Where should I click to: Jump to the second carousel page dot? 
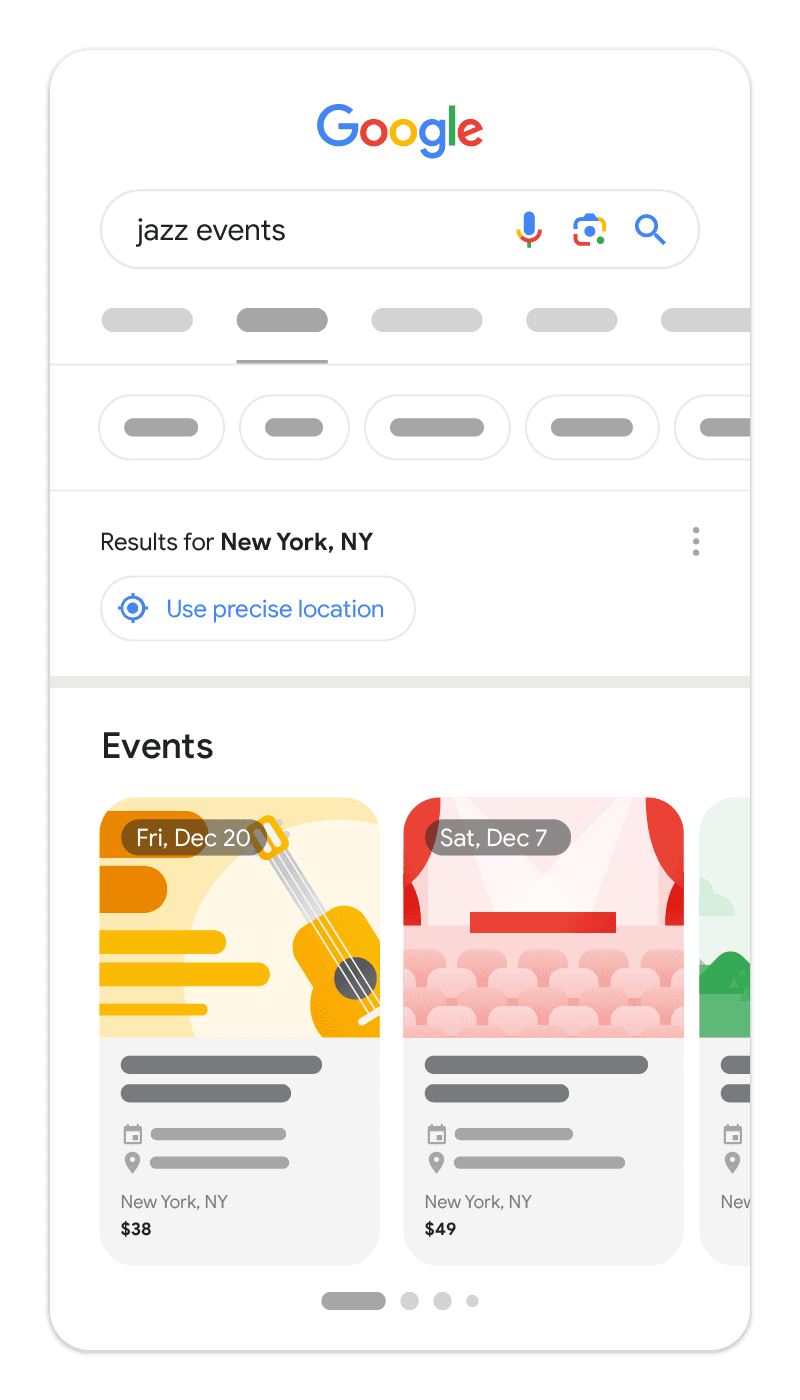pos(409,1301)
